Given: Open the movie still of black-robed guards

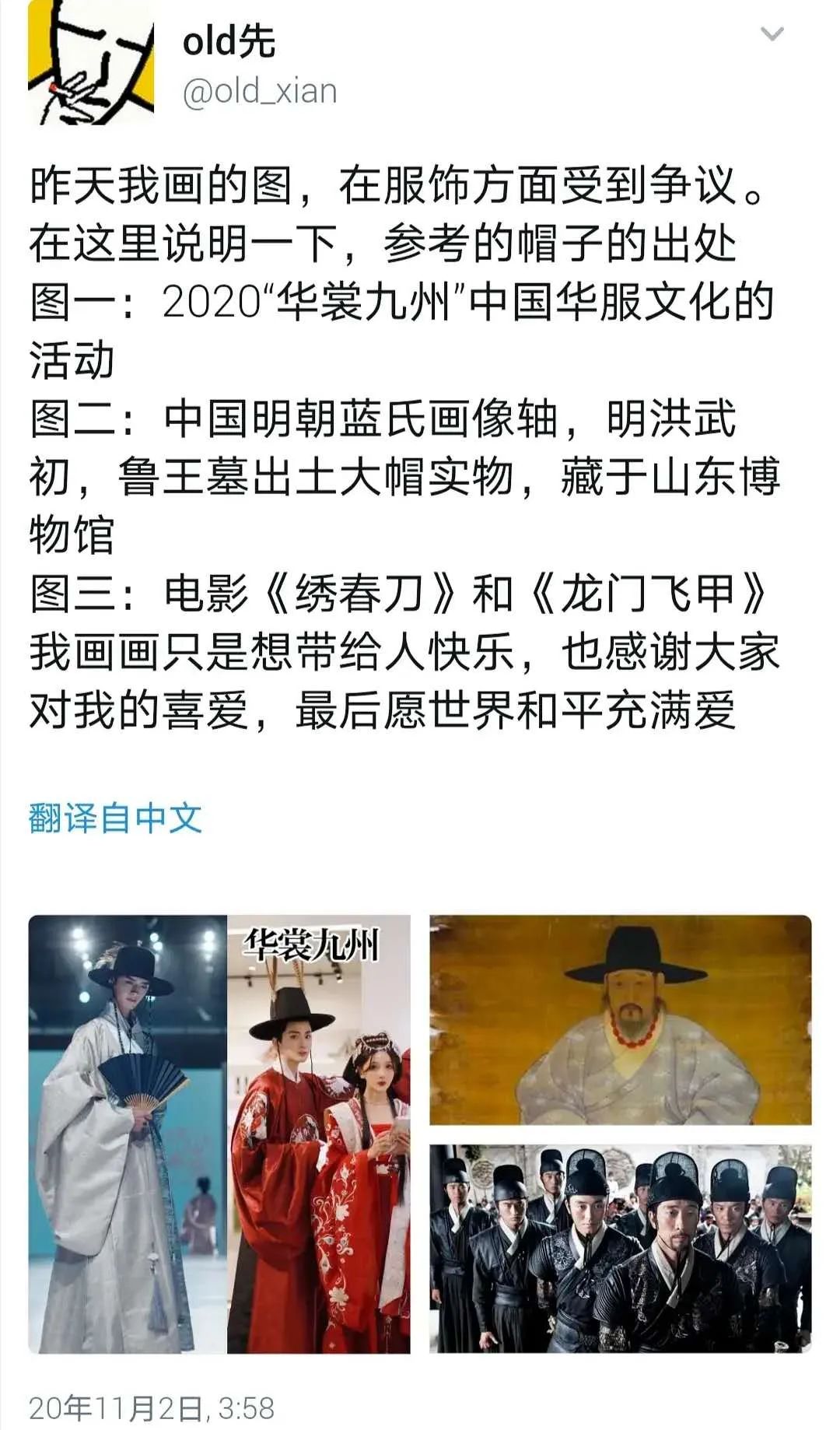Looking at the screenshot, I should tap(620, 1248).
